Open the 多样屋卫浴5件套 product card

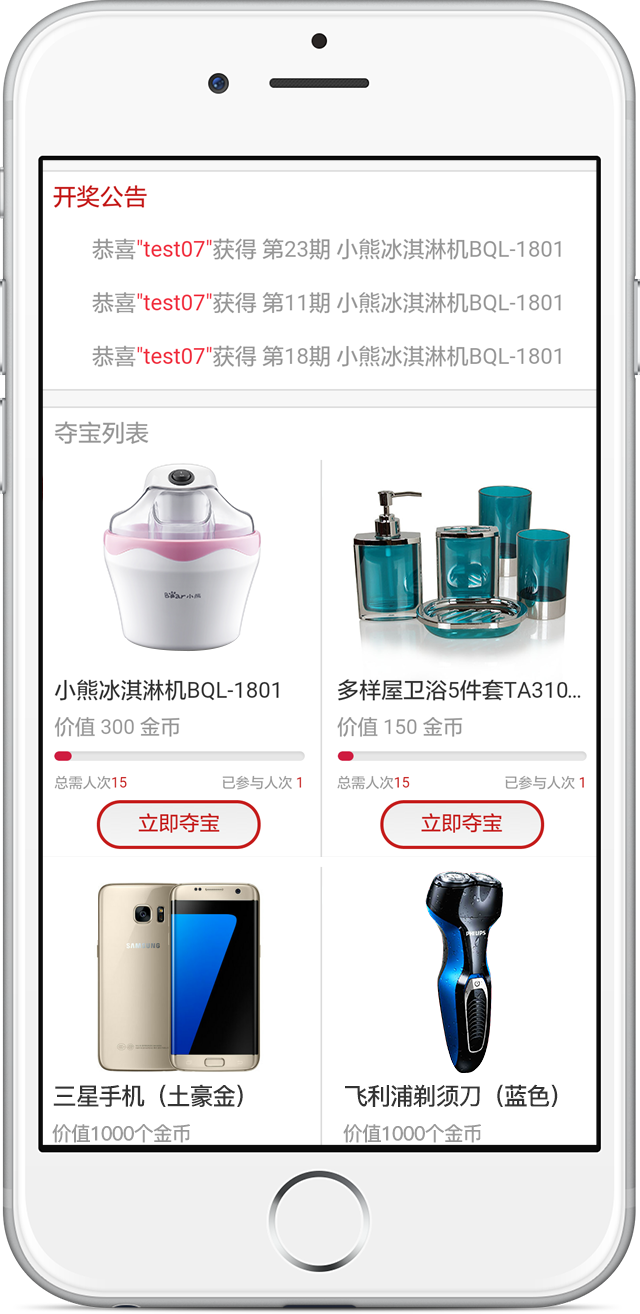click(460, 658)
